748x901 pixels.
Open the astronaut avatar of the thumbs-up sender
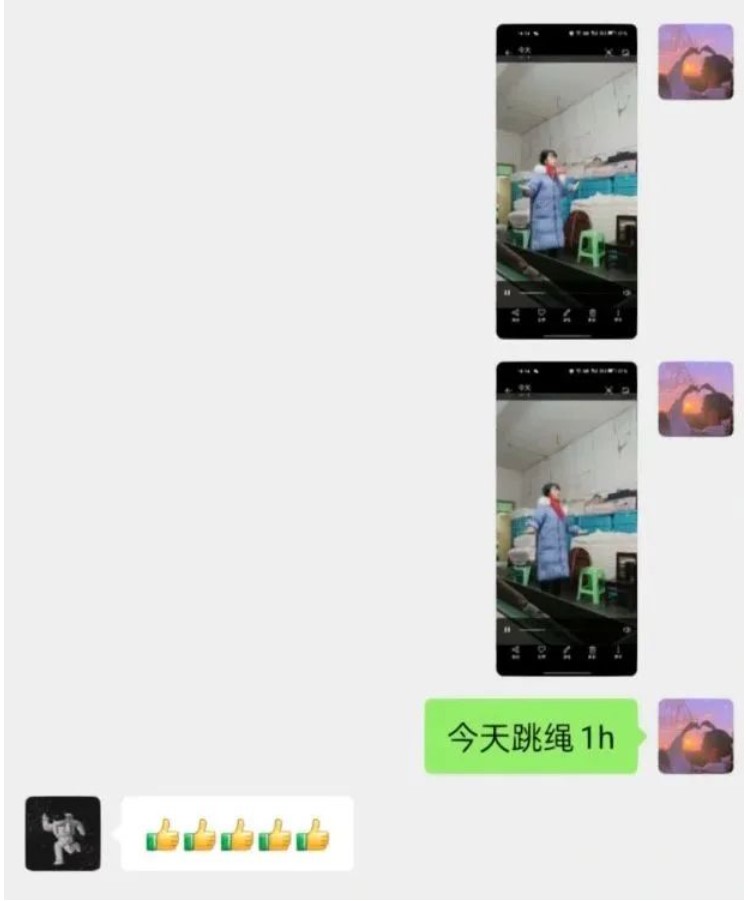click(62, 833)
